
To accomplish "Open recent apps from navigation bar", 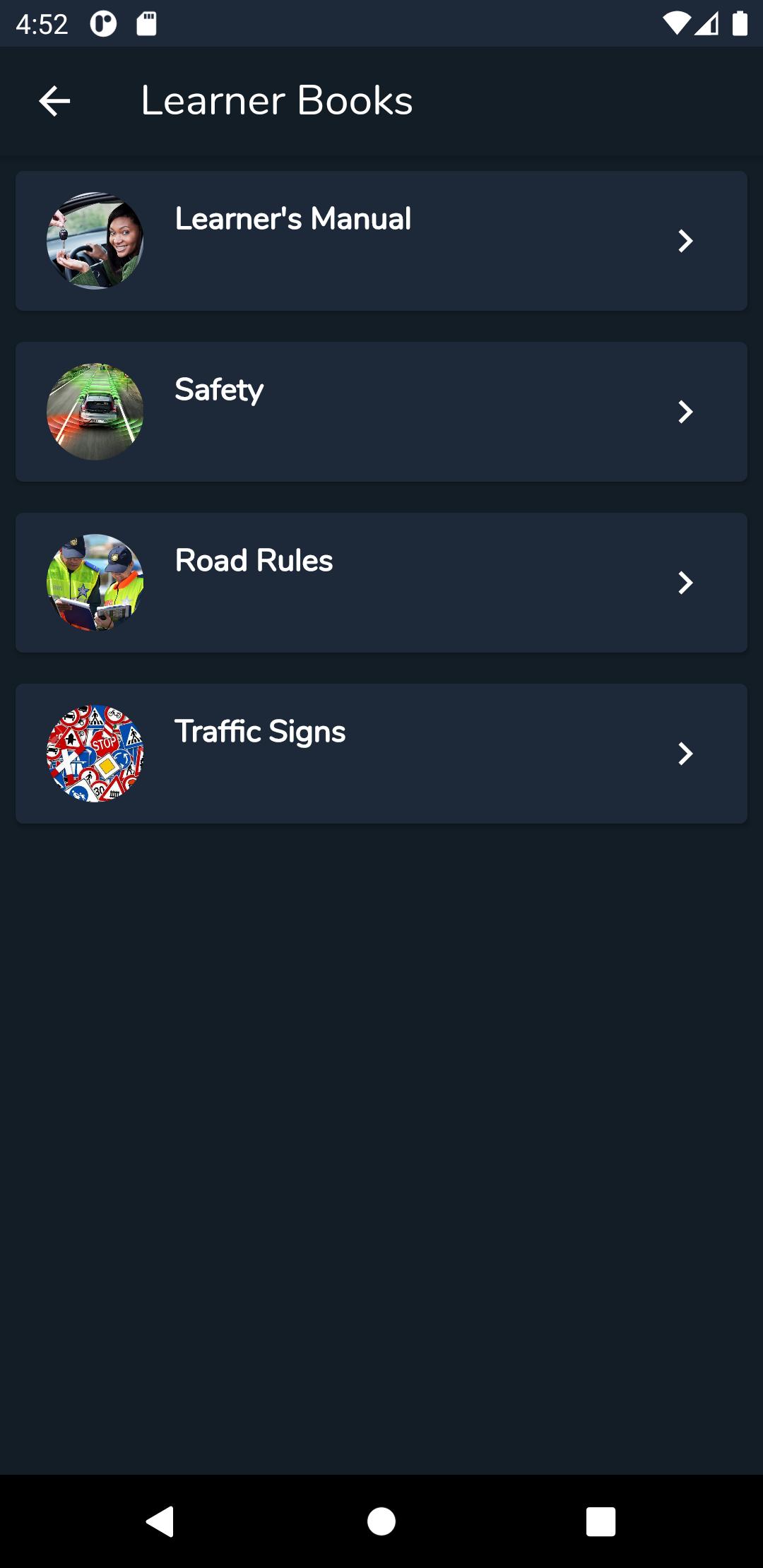I will pyautogui.click(x=601, y=1521).
